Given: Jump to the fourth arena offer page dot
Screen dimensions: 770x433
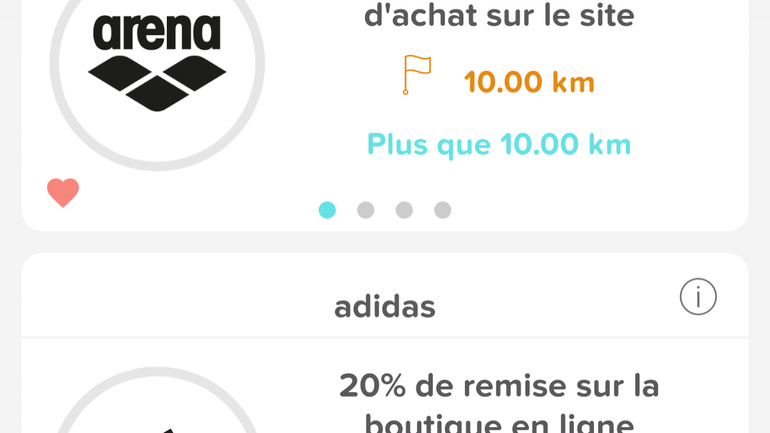Looking at the screenshot, I should pyautogui.click(x=443, y=210).
